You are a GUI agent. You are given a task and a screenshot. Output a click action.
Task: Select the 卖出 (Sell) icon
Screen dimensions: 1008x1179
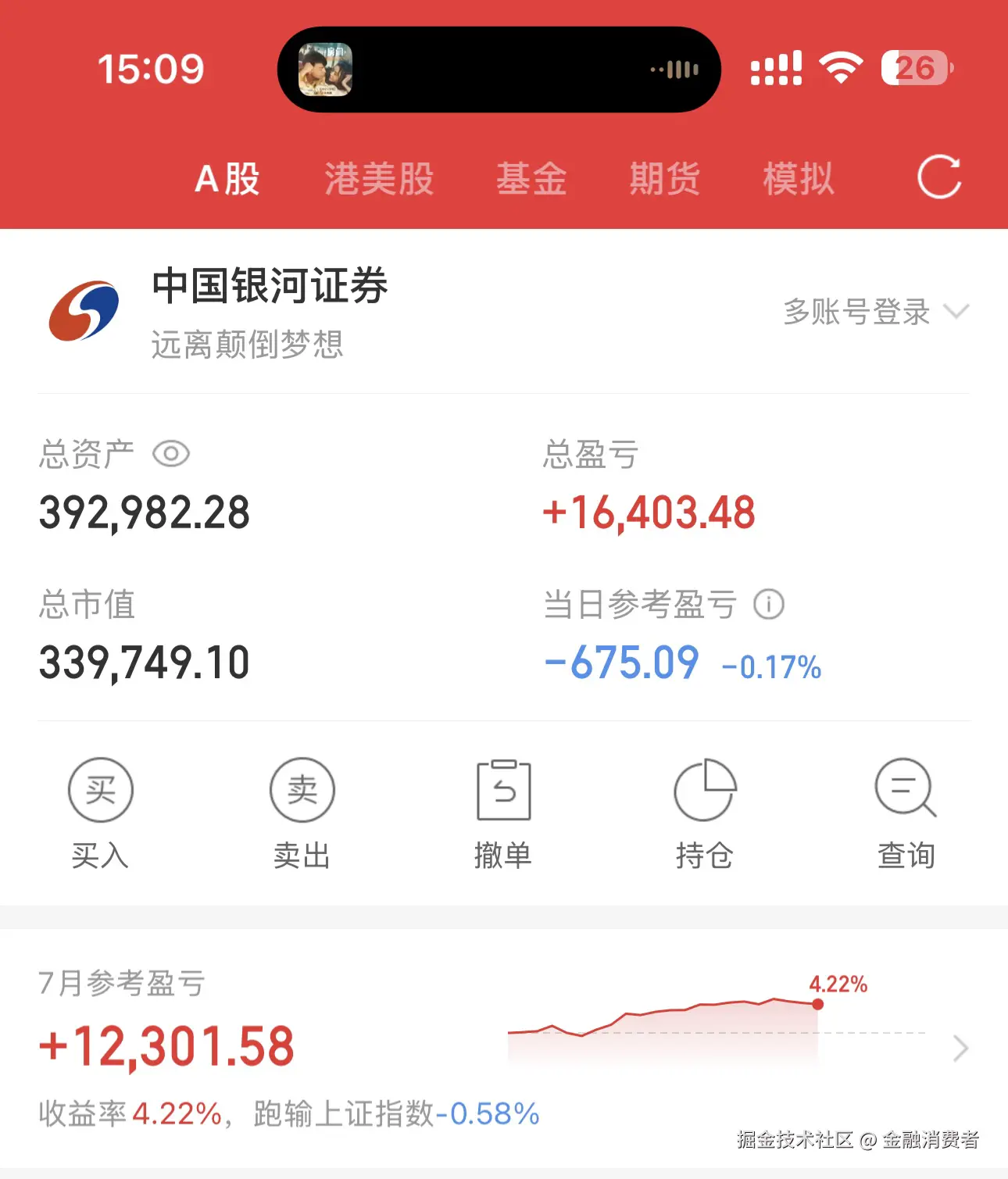(302, 790)
